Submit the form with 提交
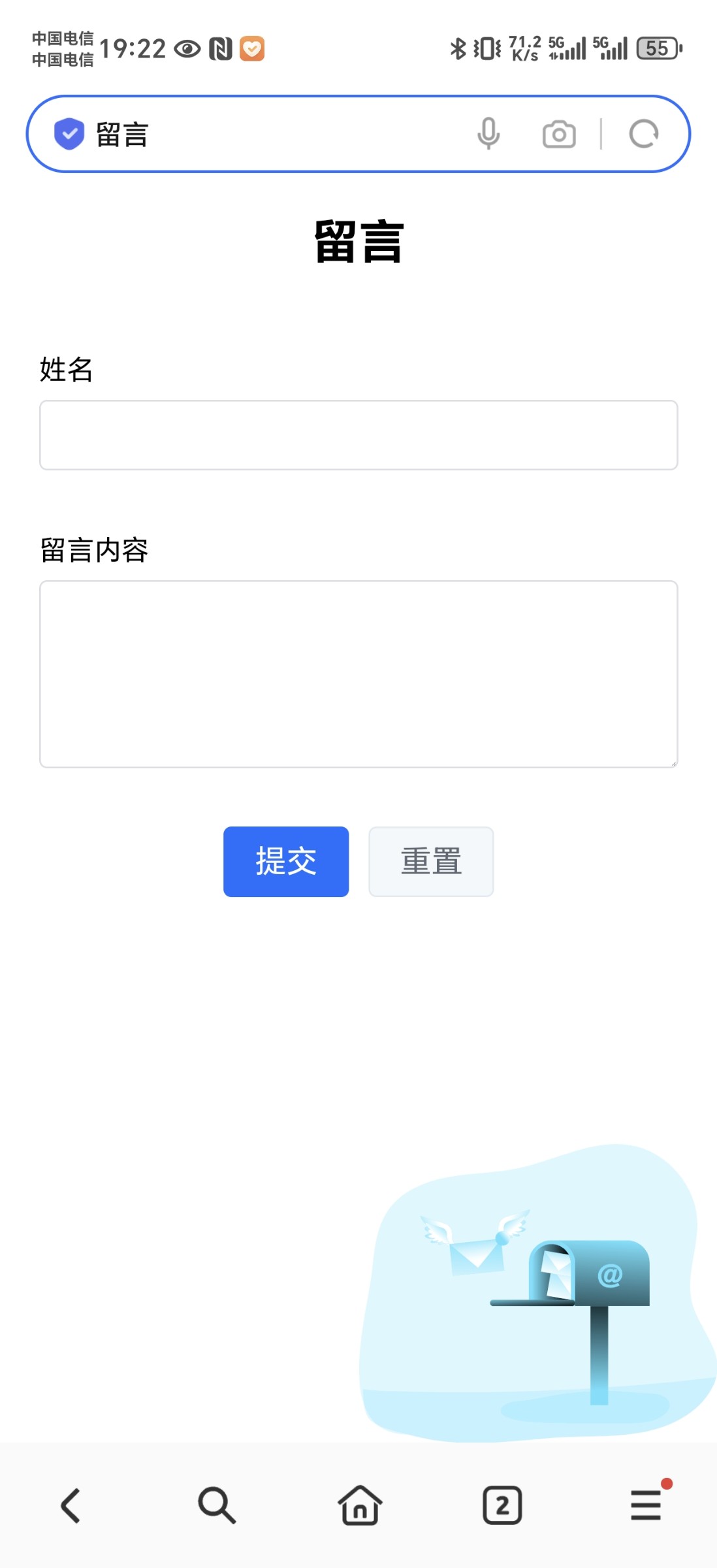Image resolution: width=717 pixels, height=1568 pixels. (286, 862)
